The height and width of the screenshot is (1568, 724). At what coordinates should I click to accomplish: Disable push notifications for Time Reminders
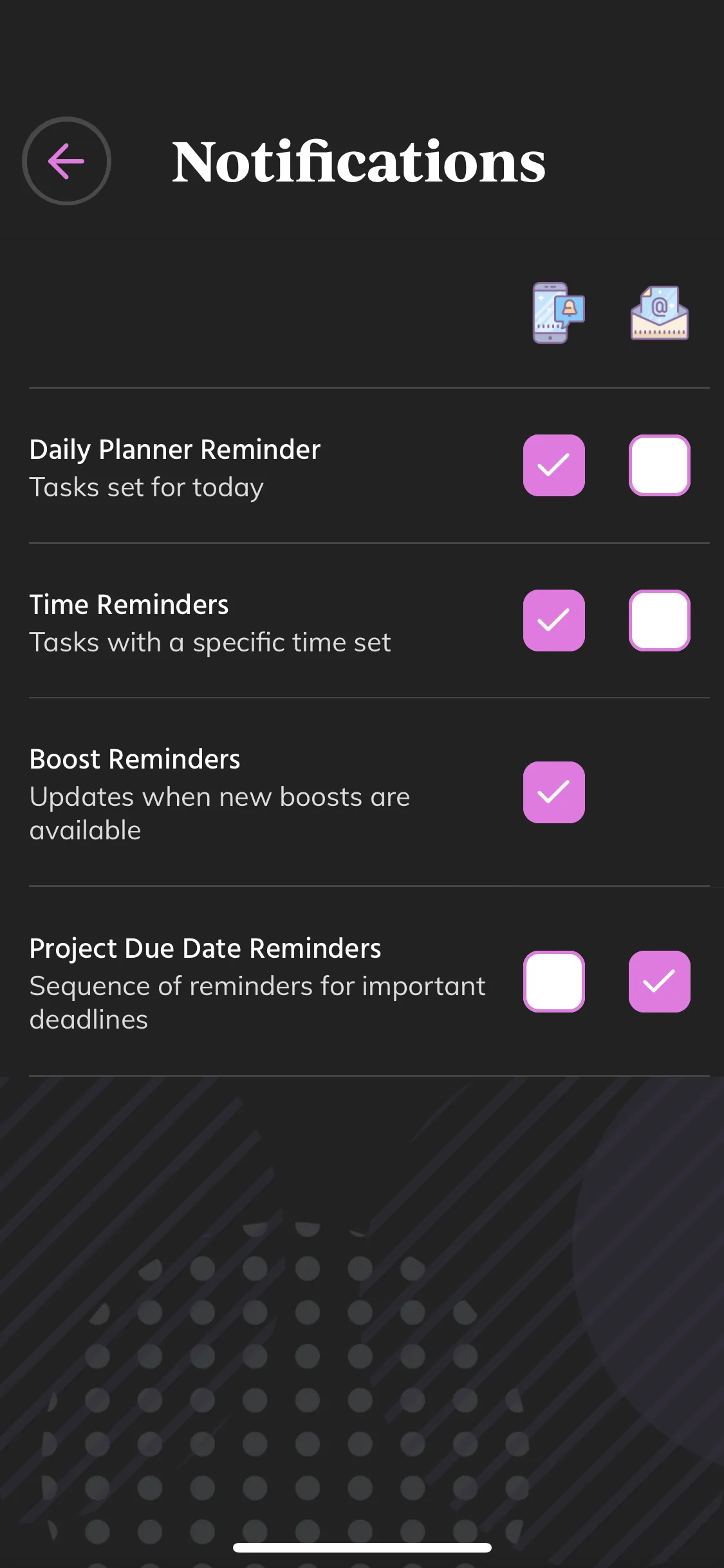coord(553,621)
